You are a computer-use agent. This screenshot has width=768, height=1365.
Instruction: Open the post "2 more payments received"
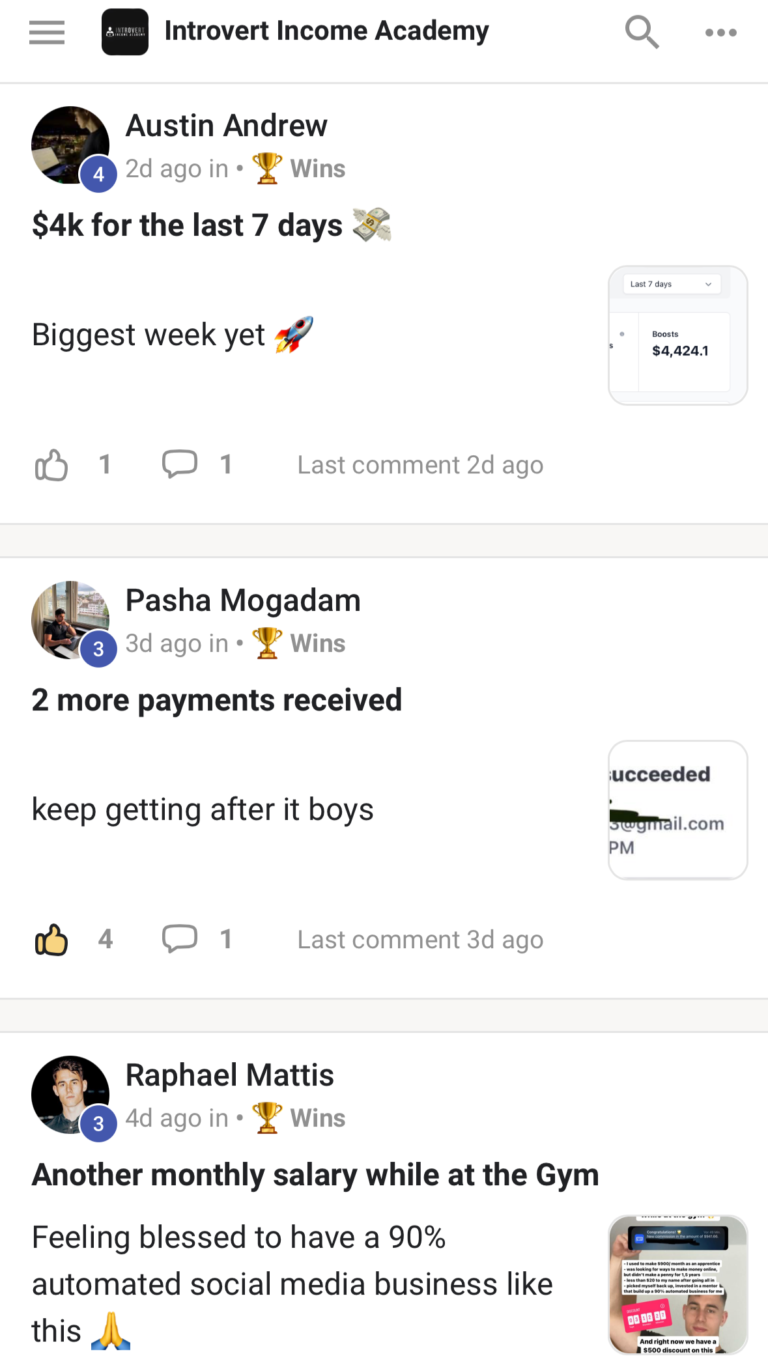(x=216, y=700)
